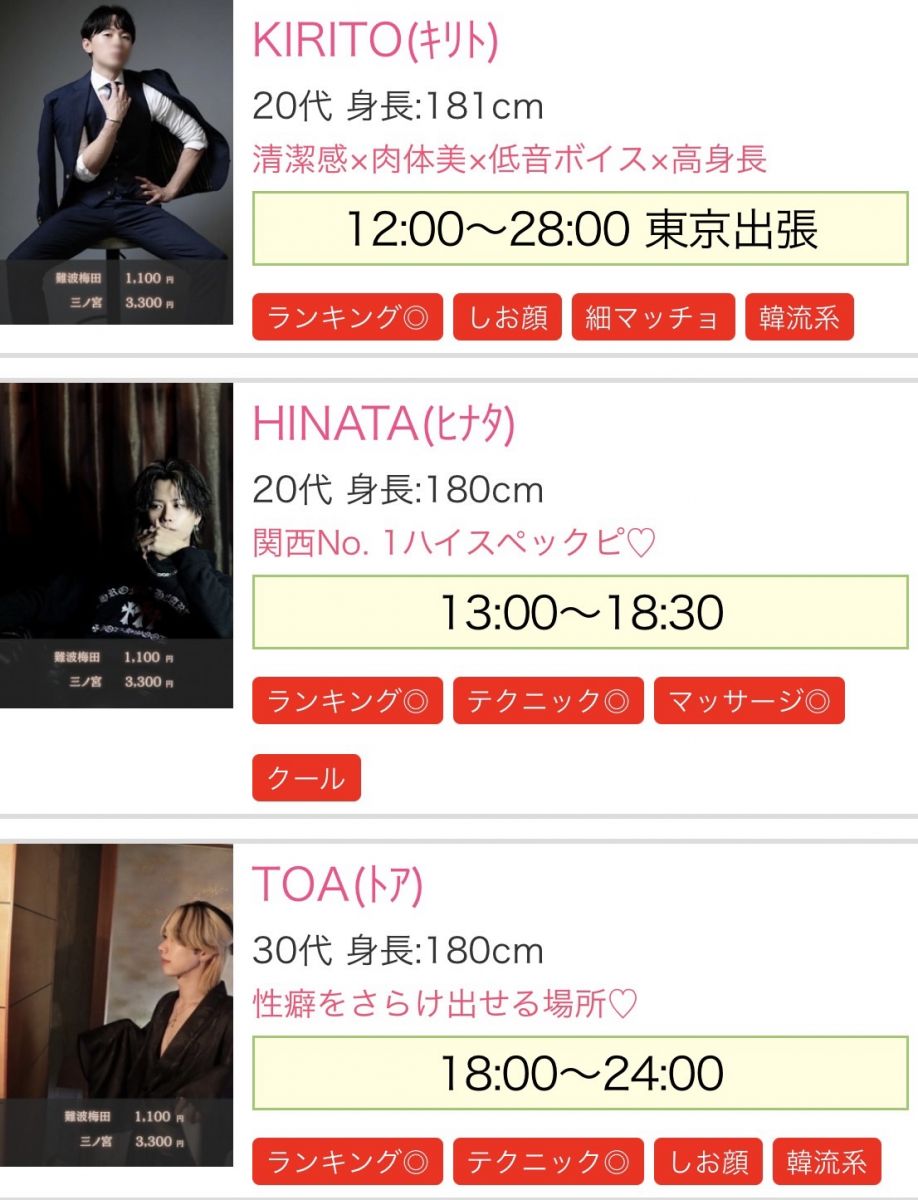Select the クール tag under HINATA
This screenshot has height=1200, width=918.
pos(306,778)
